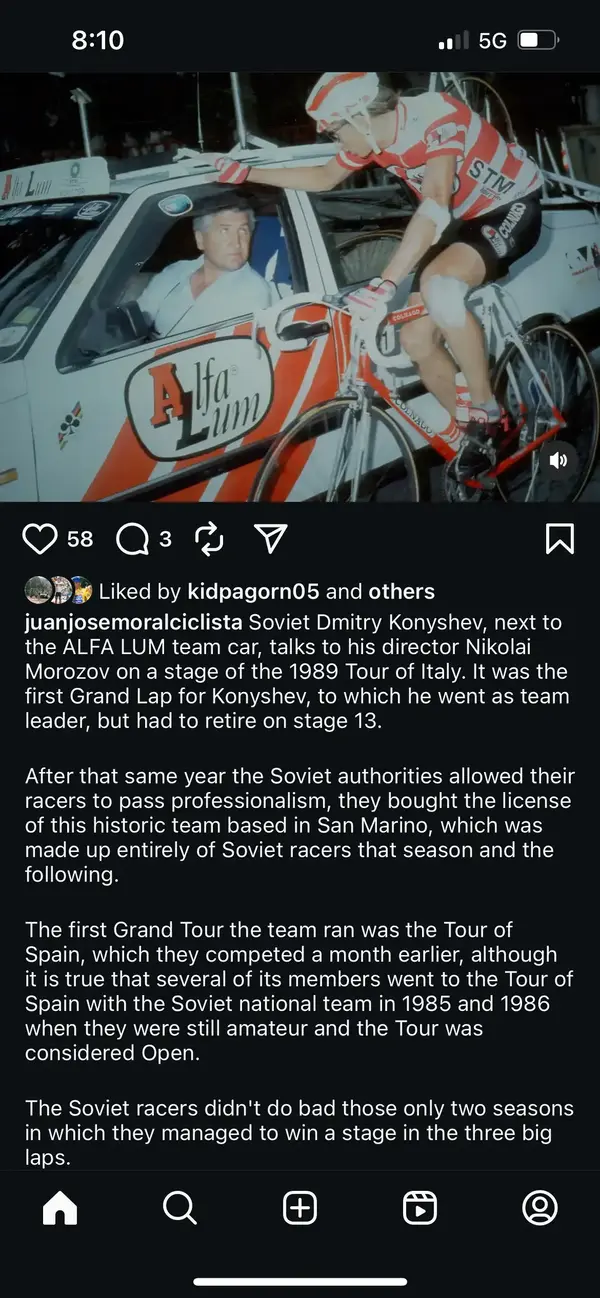Like the juanjosemoralciclista post

40,540
